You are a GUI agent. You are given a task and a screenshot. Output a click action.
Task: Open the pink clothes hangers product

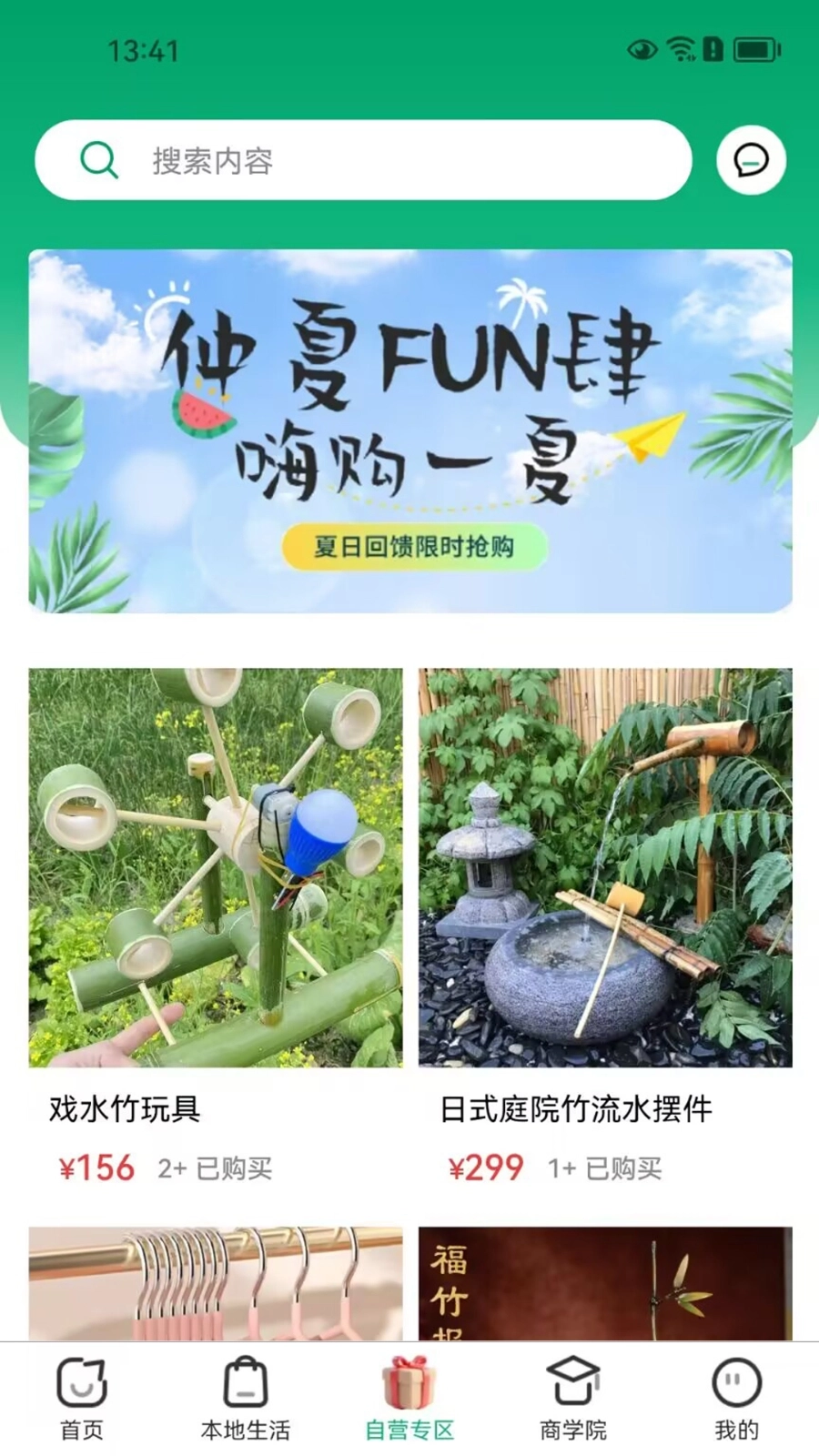tap(215, 1283)
